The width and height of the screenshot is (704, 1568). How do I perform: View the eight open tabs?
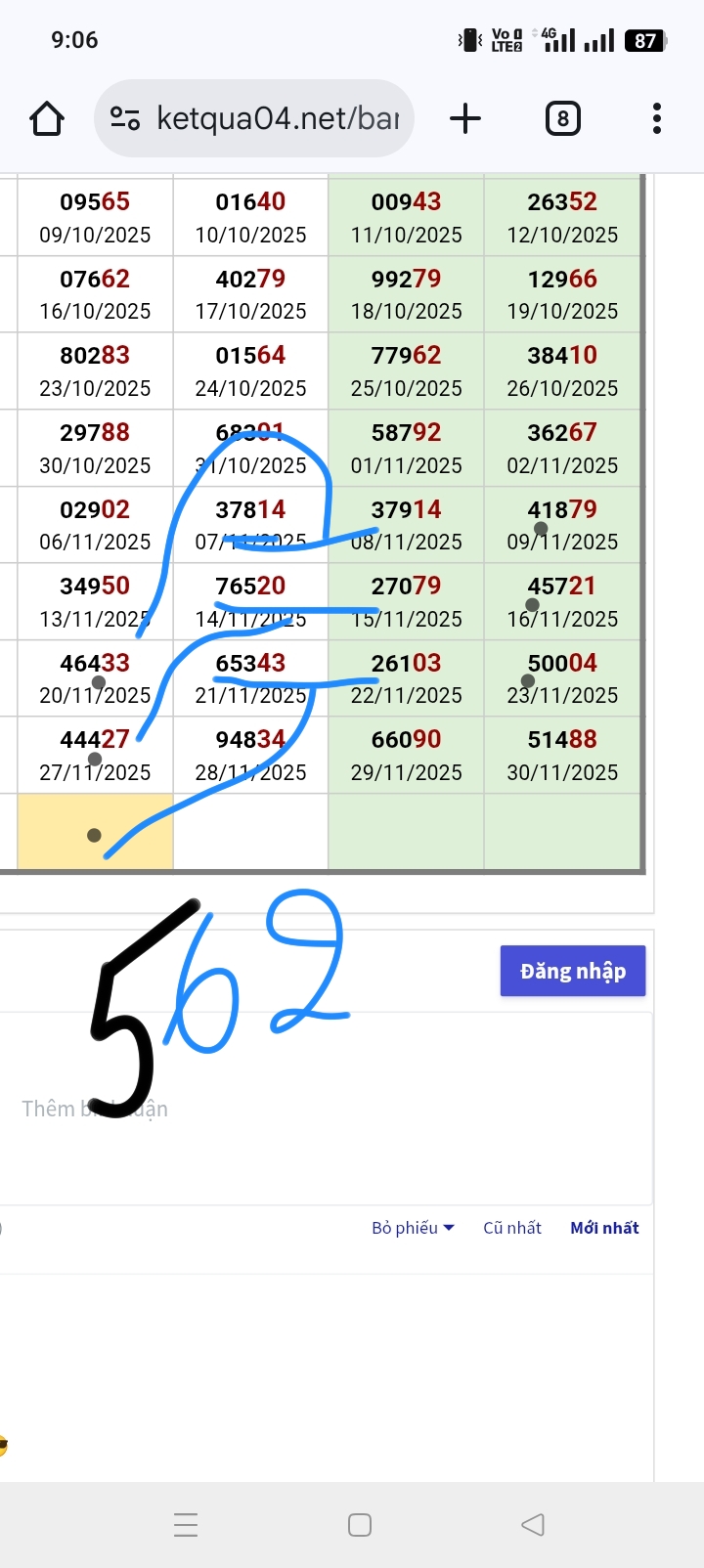[562, 119]
